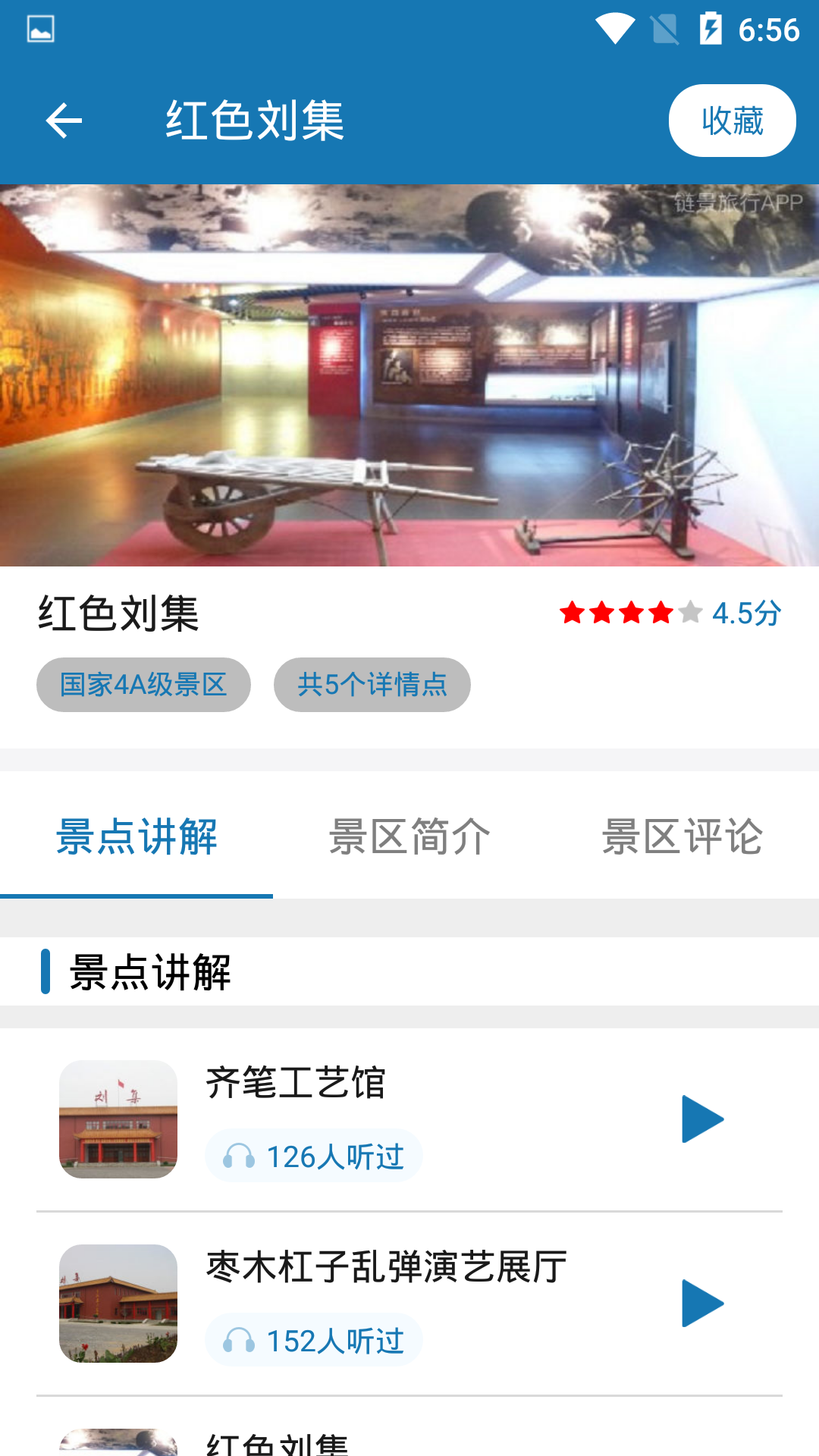Screen dimensions: 819x1456
Task: Tap the 国家4A级景区 chip
Action: point(143,685)
